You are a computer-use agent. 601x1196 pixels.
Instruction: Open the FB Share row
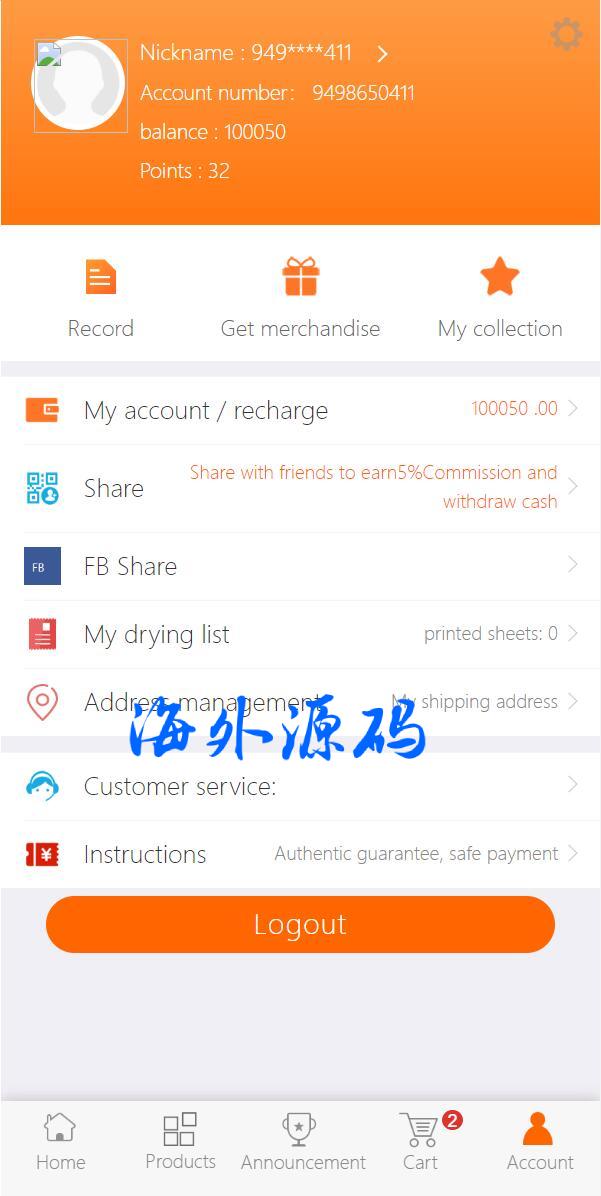300,566
